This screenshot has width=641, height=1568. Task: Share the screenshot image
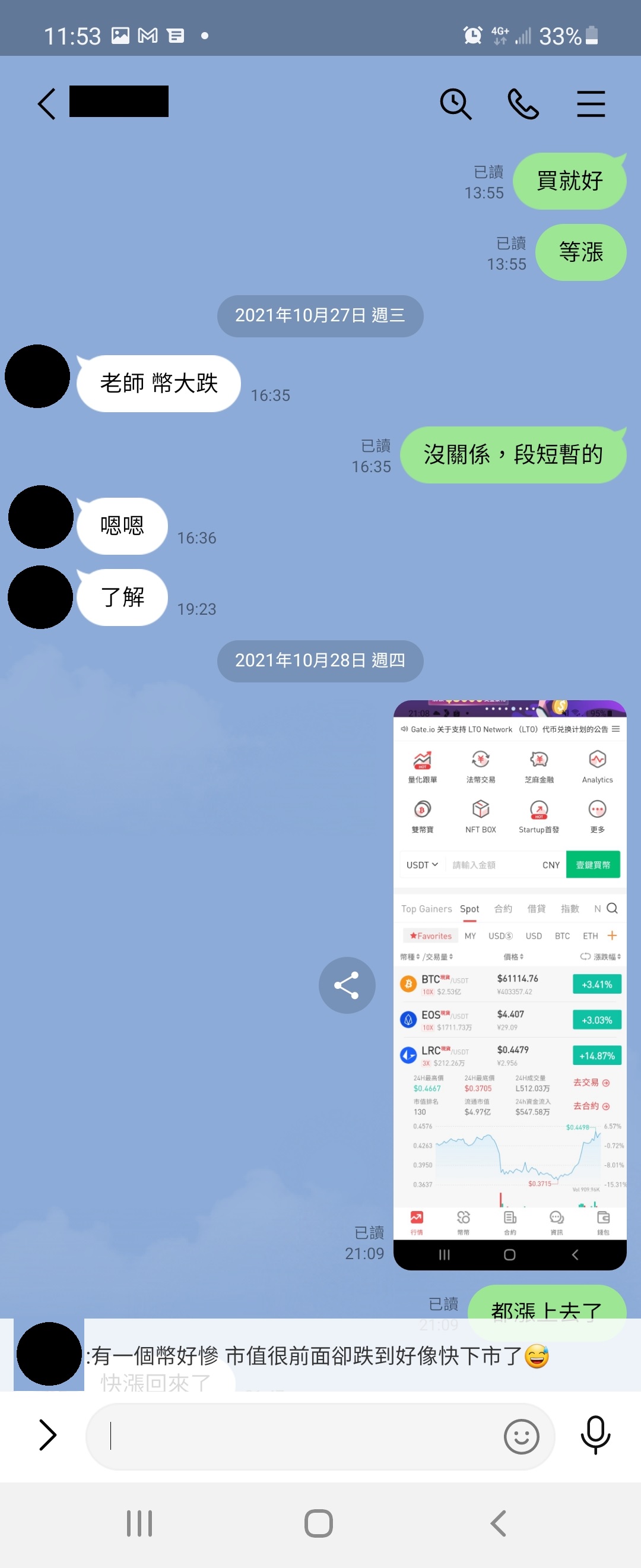point(347,985)
